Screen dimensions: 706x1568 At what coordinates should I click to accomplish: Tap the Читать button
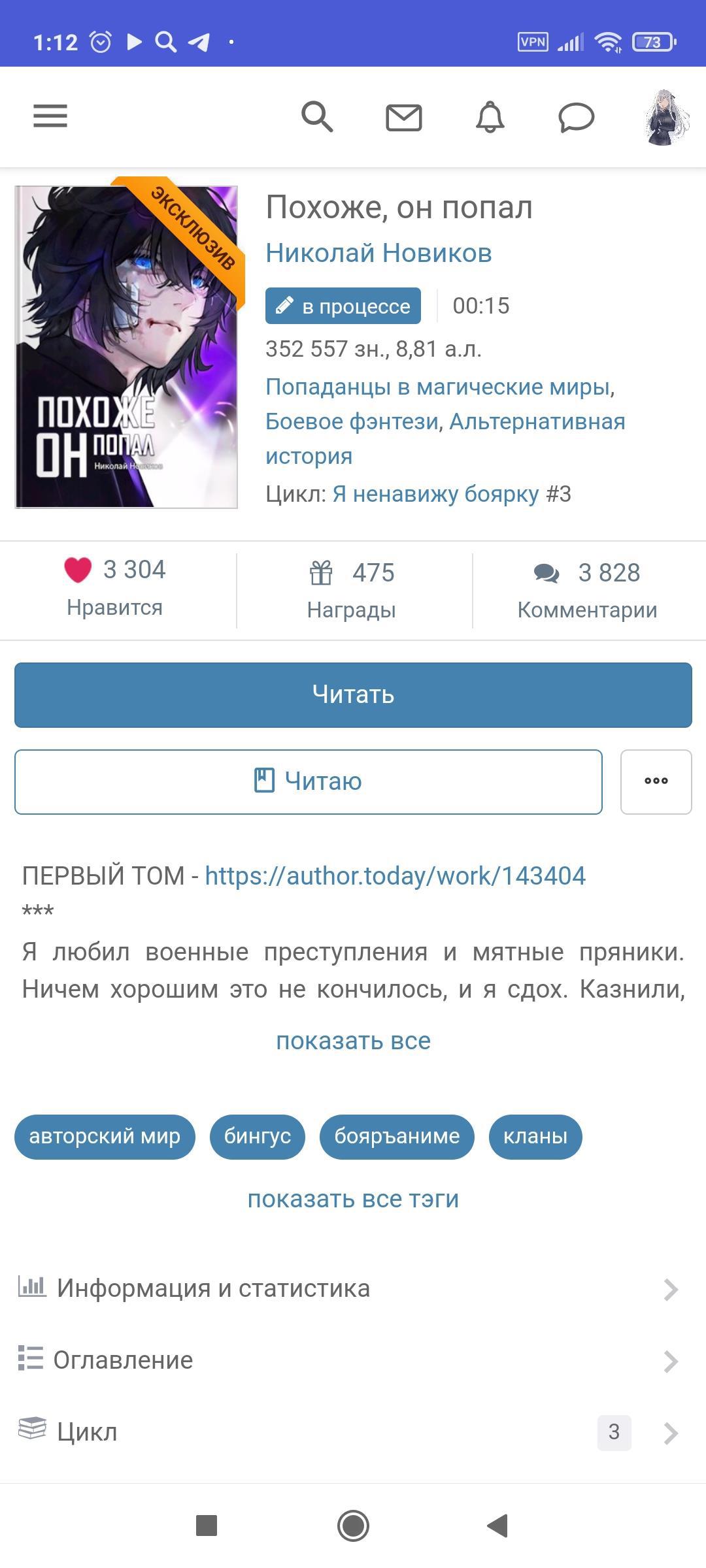coord(353,694)
